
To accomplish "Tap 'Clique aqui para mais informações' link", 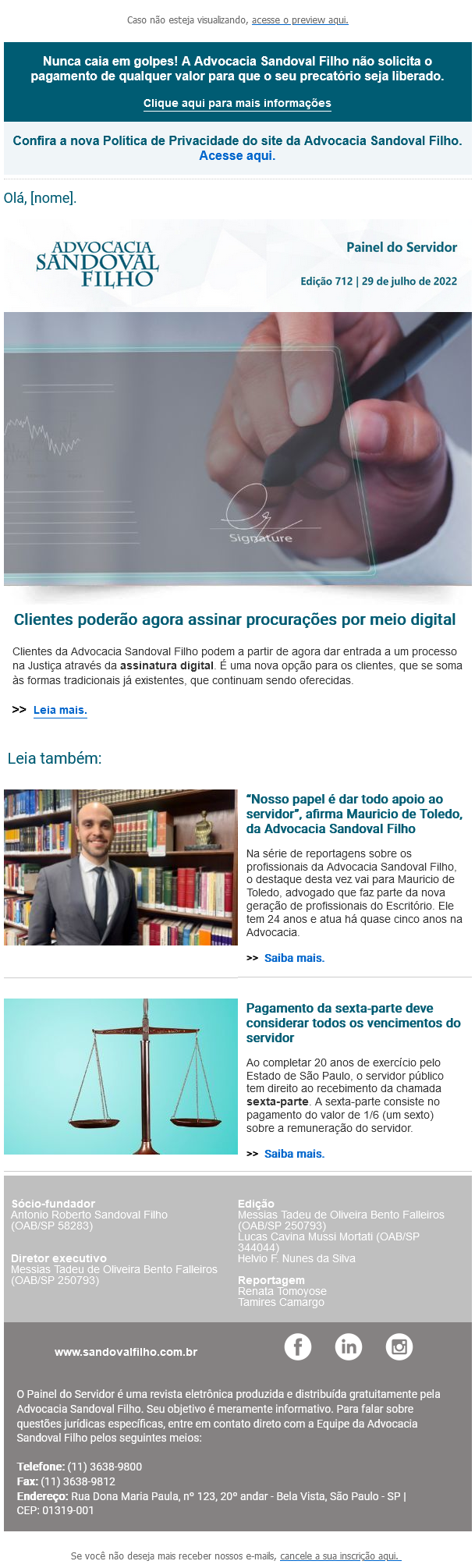I will pos(237,104).
